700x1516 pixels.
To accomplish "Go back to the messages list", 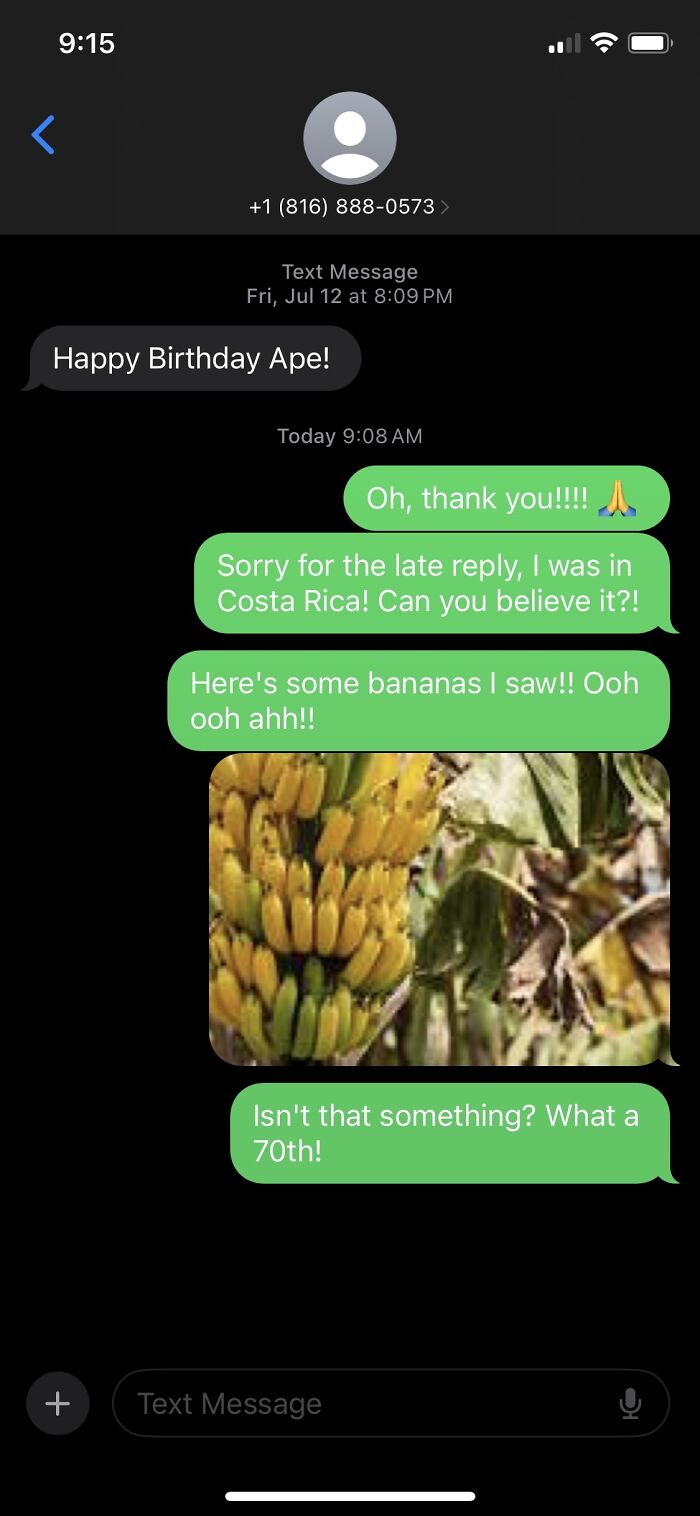I will click(x=43, y=135).
